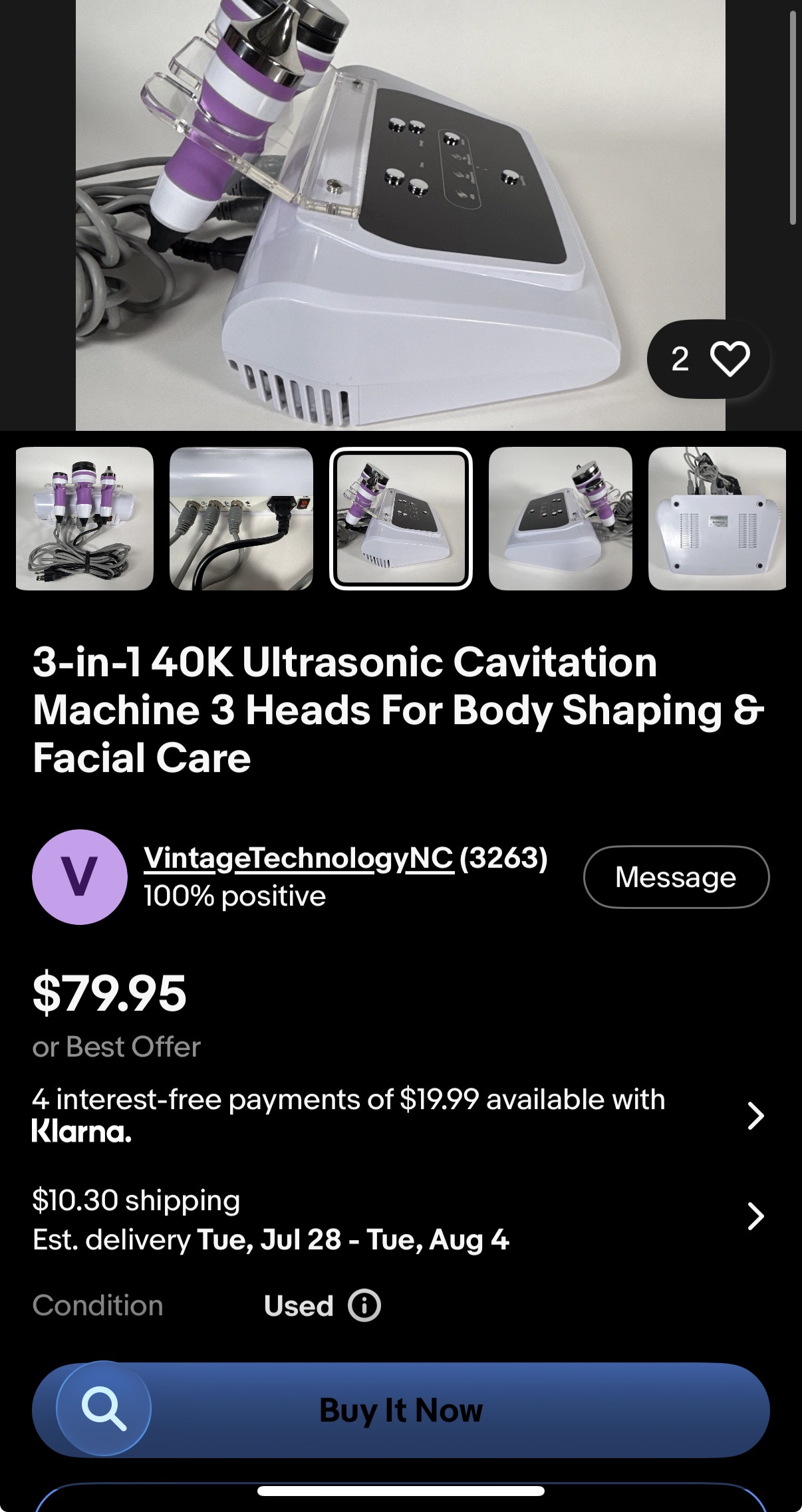Select the first thumbnail showing three probe heads
Image resolution: width=802 pixels, height=1512 pixels.
pos(84,519)
